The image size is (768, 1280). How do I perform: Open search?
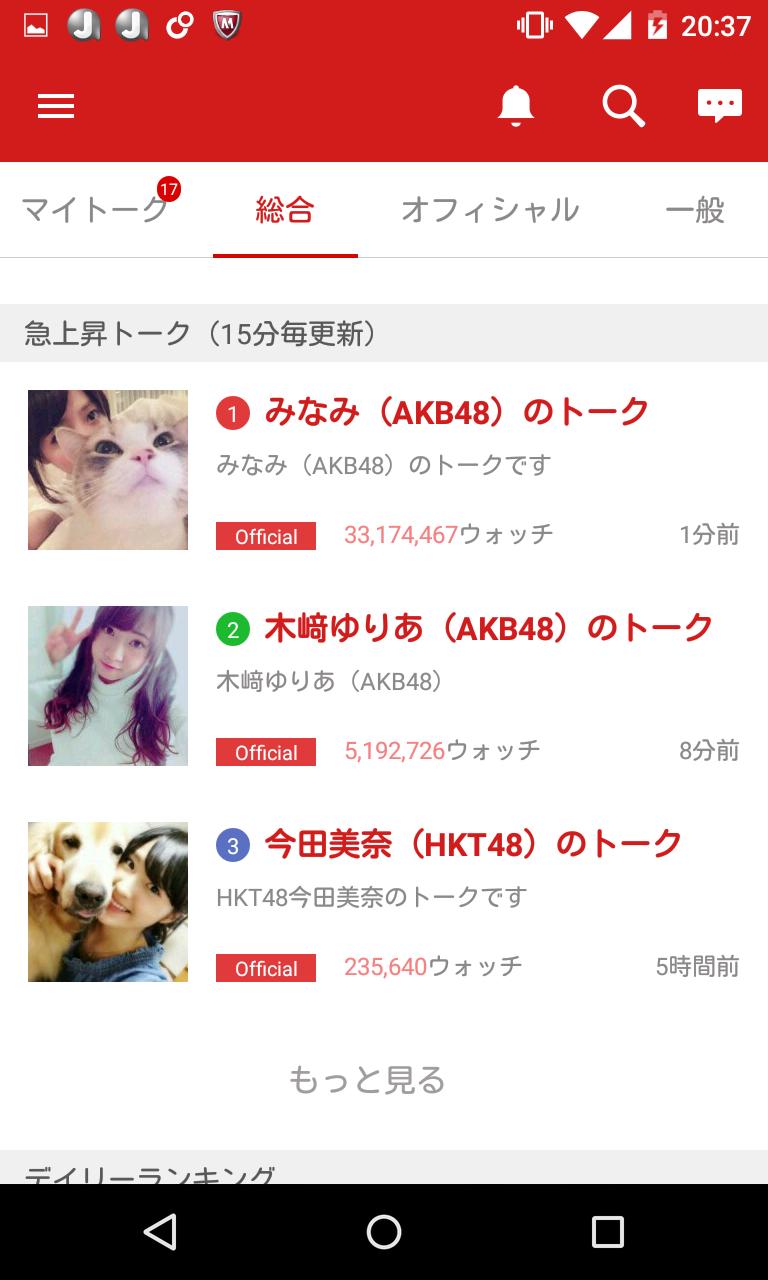623,105
